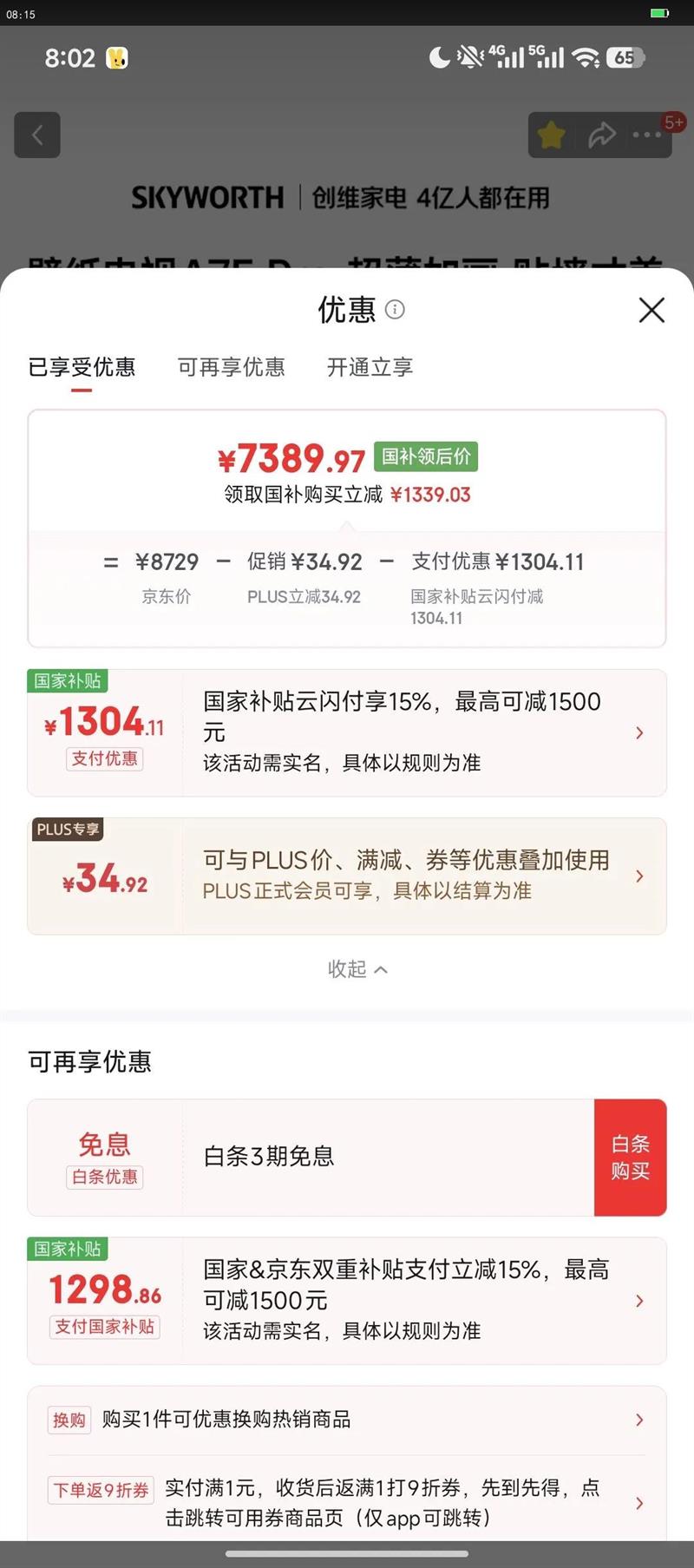Tap the yellow star favorite icon
This screenshot has height=1568, width=694.
pos(551,134)
